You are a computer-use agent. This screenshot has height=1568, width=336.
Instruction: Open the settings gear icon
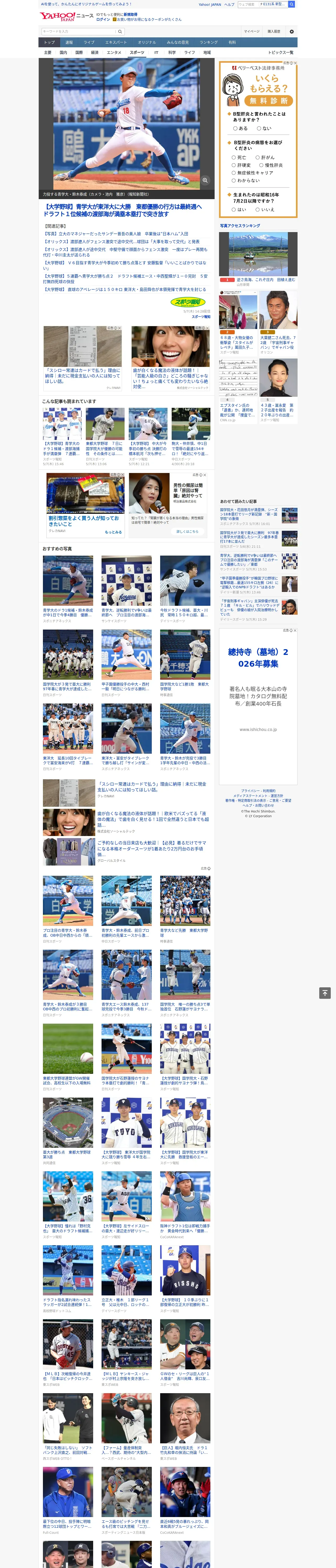pyautogui.click(x=291, y=32)
